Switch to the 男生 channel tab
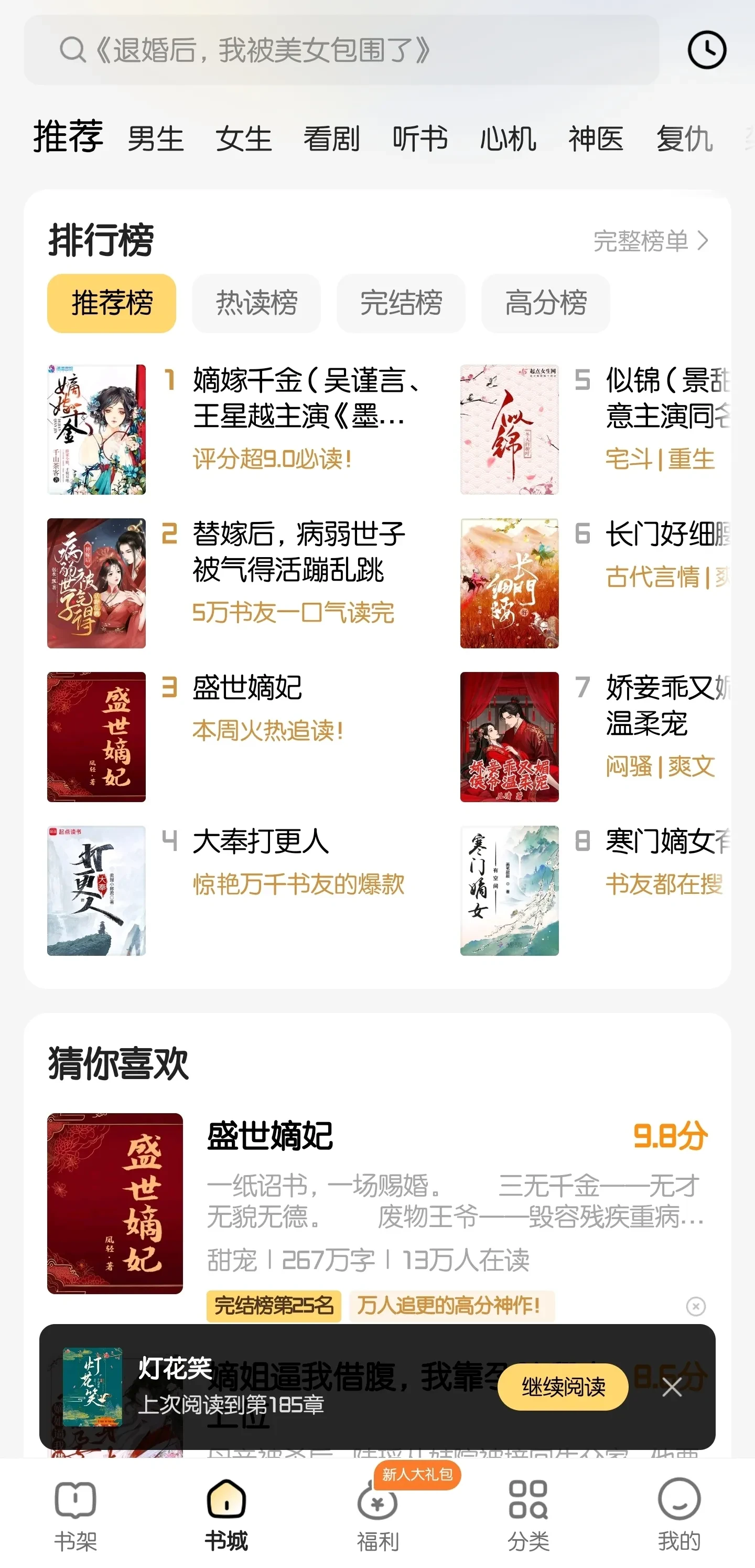 click(x=156, y=139)
